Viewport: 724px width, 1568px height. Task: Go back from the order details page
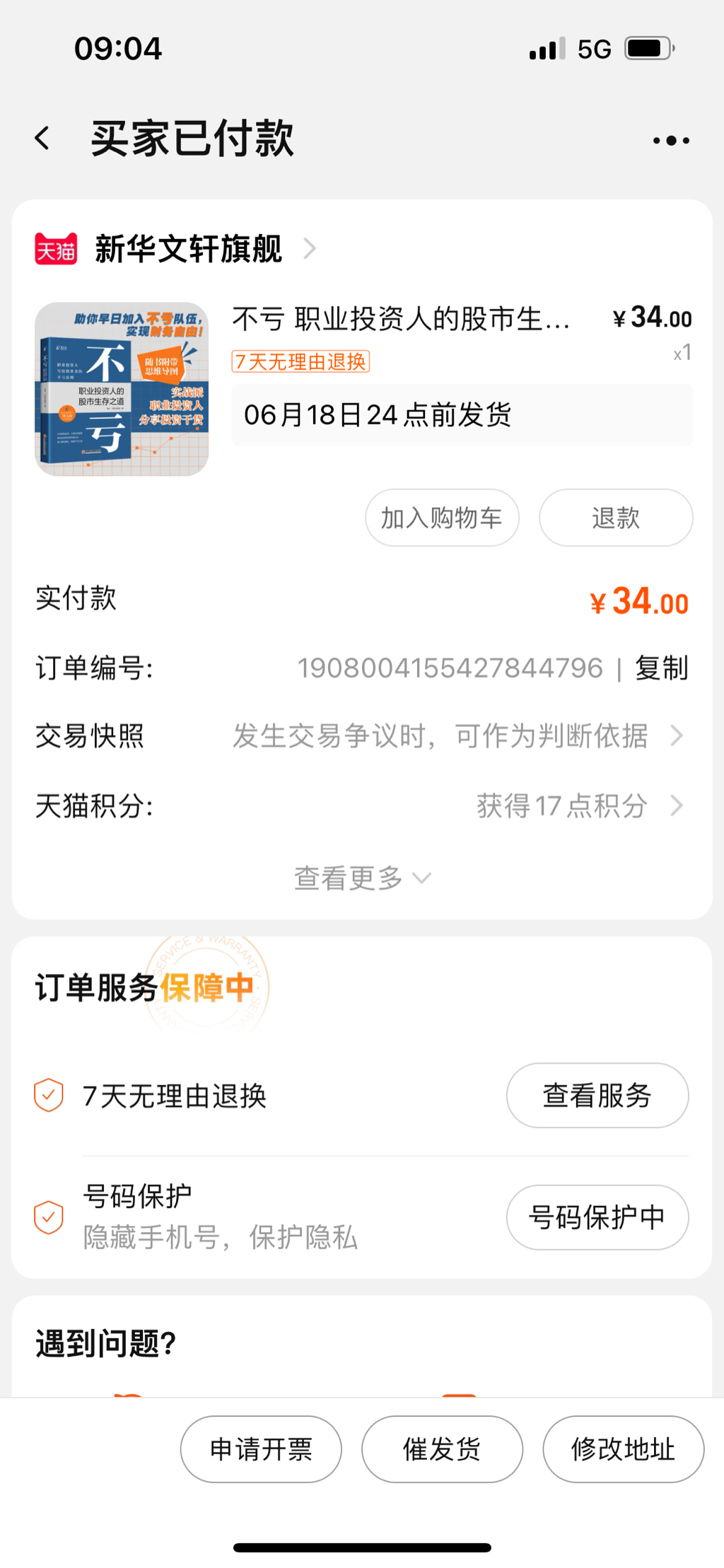42,139
